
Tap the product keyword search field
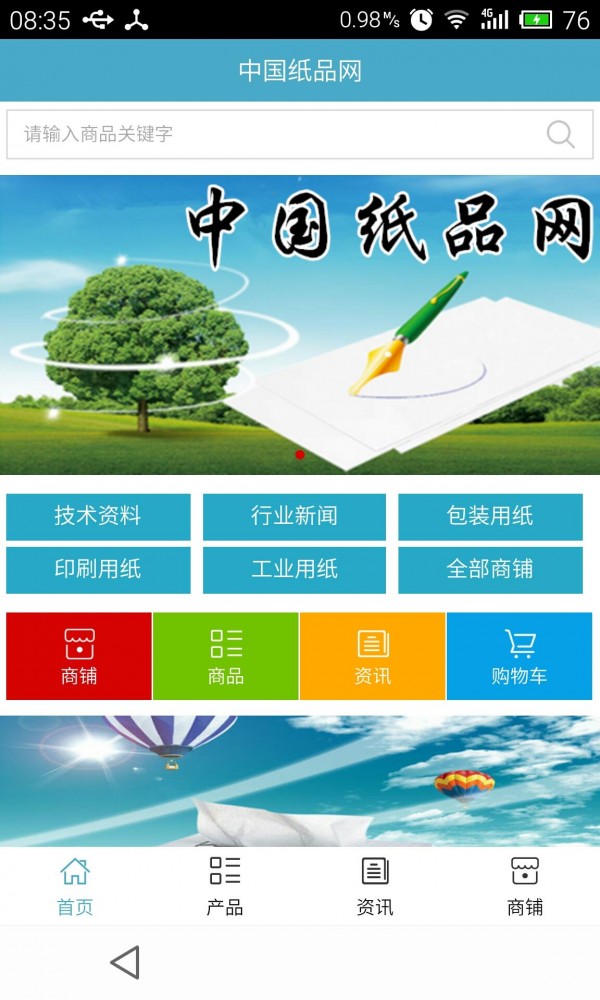pos(270,134)
